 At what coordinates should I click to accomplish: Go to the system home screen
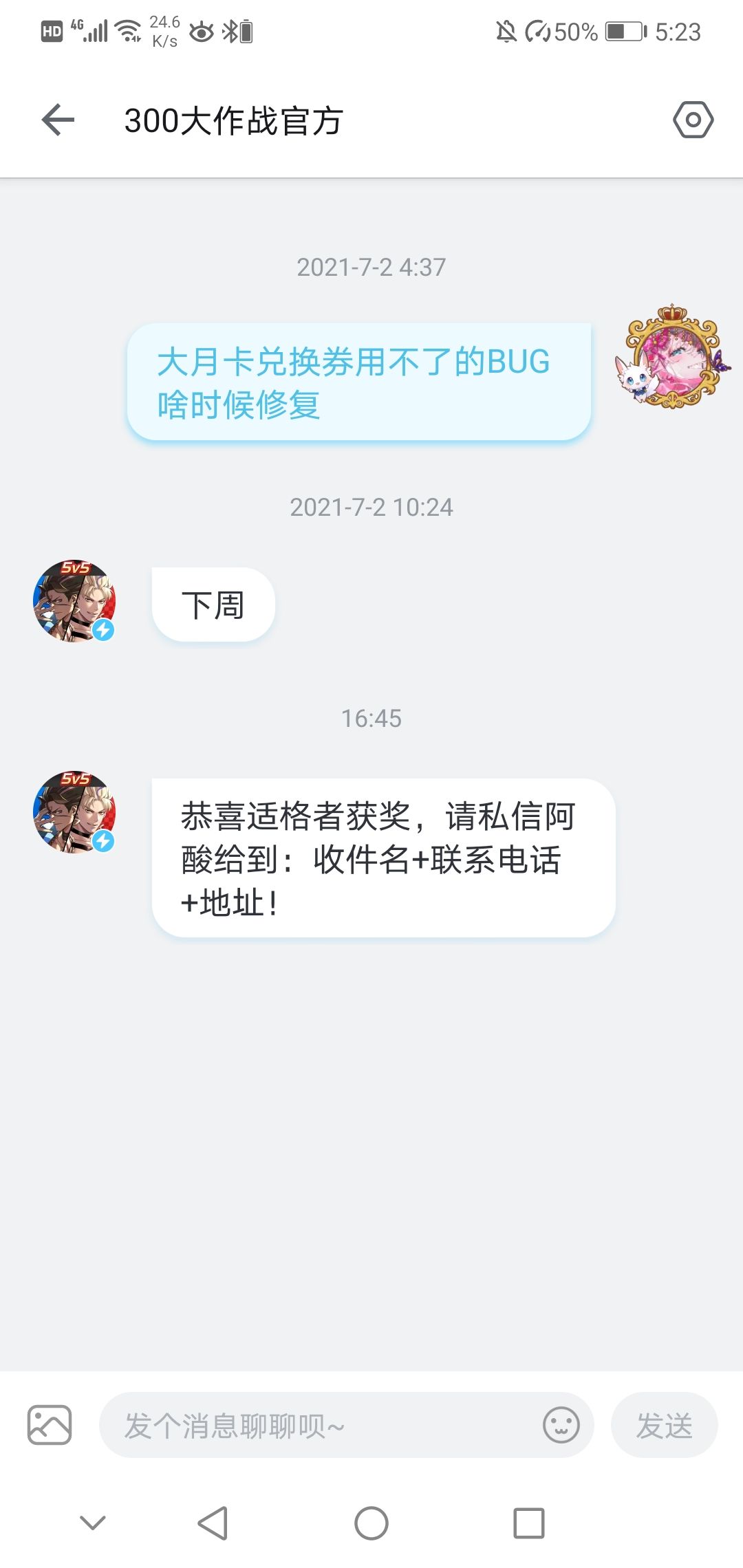(x=371, y=1523)
